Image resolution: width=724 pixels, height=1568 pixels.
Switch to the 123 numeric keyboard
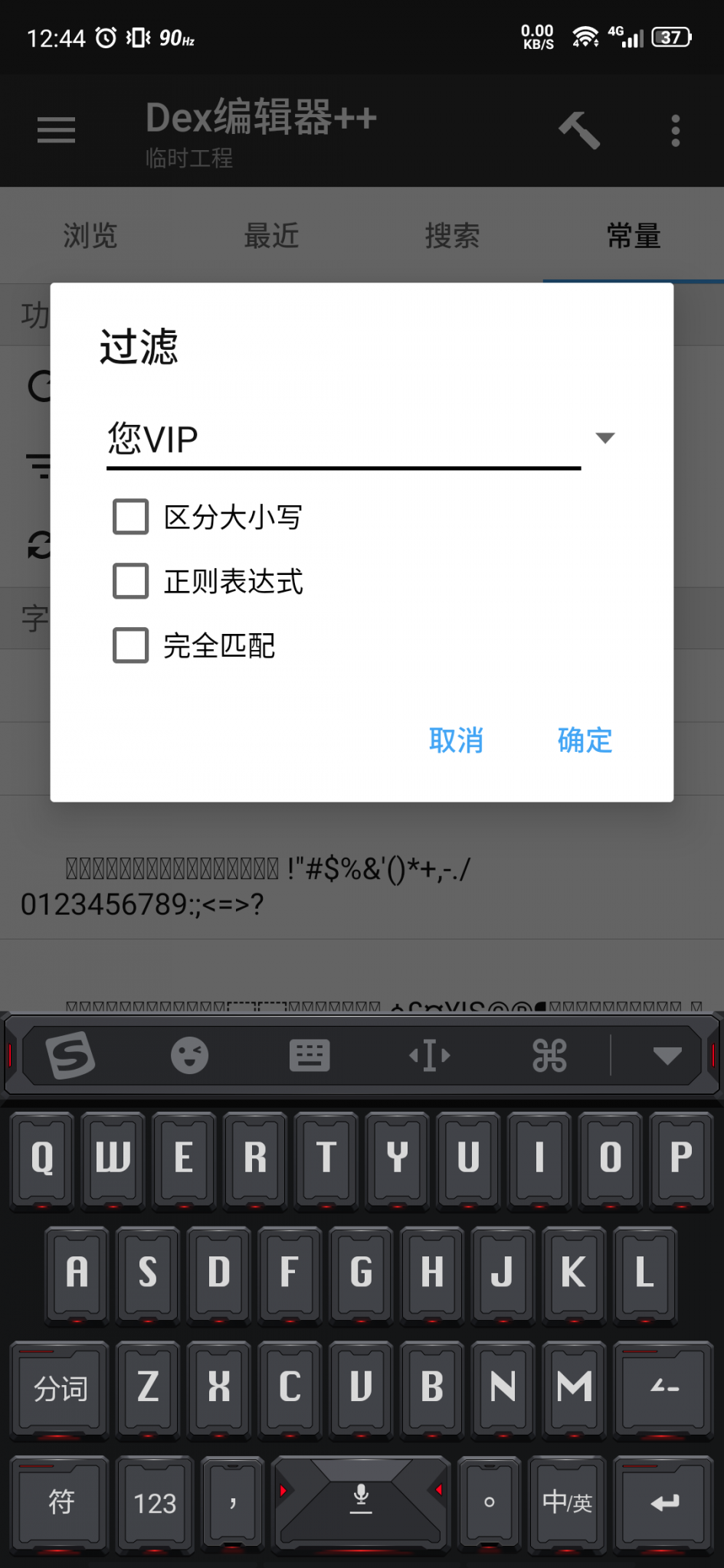tap(155, 1502)
